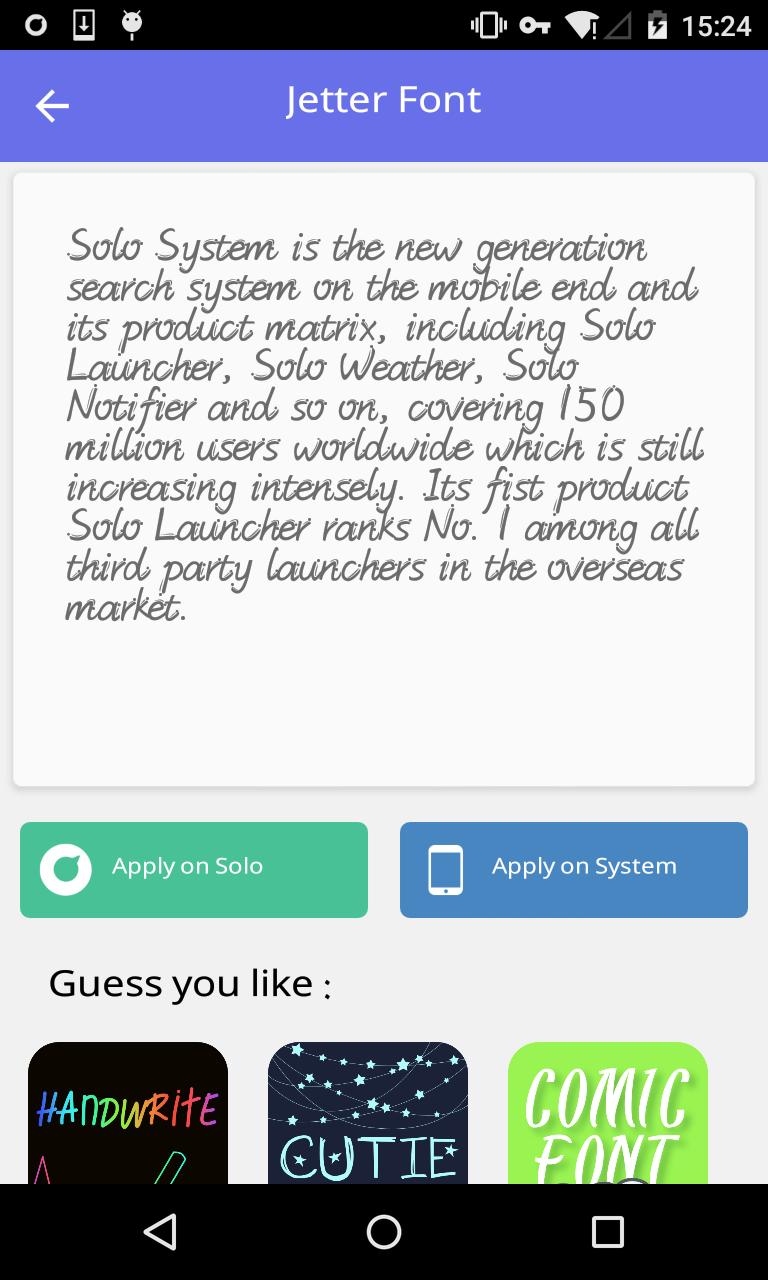Image resolution: width=768 pixels, height=1280 pixels.
Task: Open the recent apps overview
Action: (607, 1232)
